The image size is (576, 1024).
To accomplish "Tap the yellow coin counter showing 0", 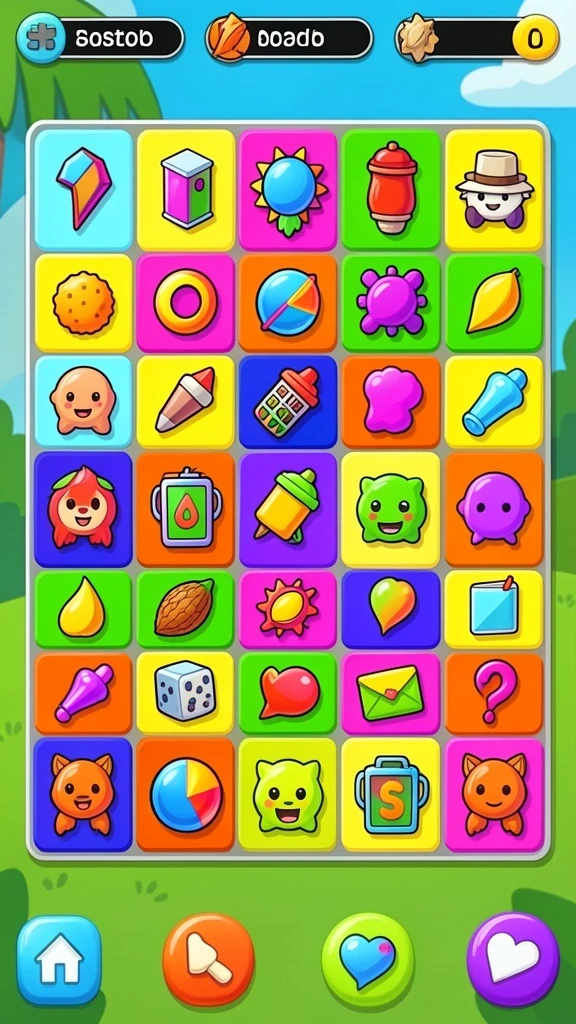I will (x=536, y=39).
